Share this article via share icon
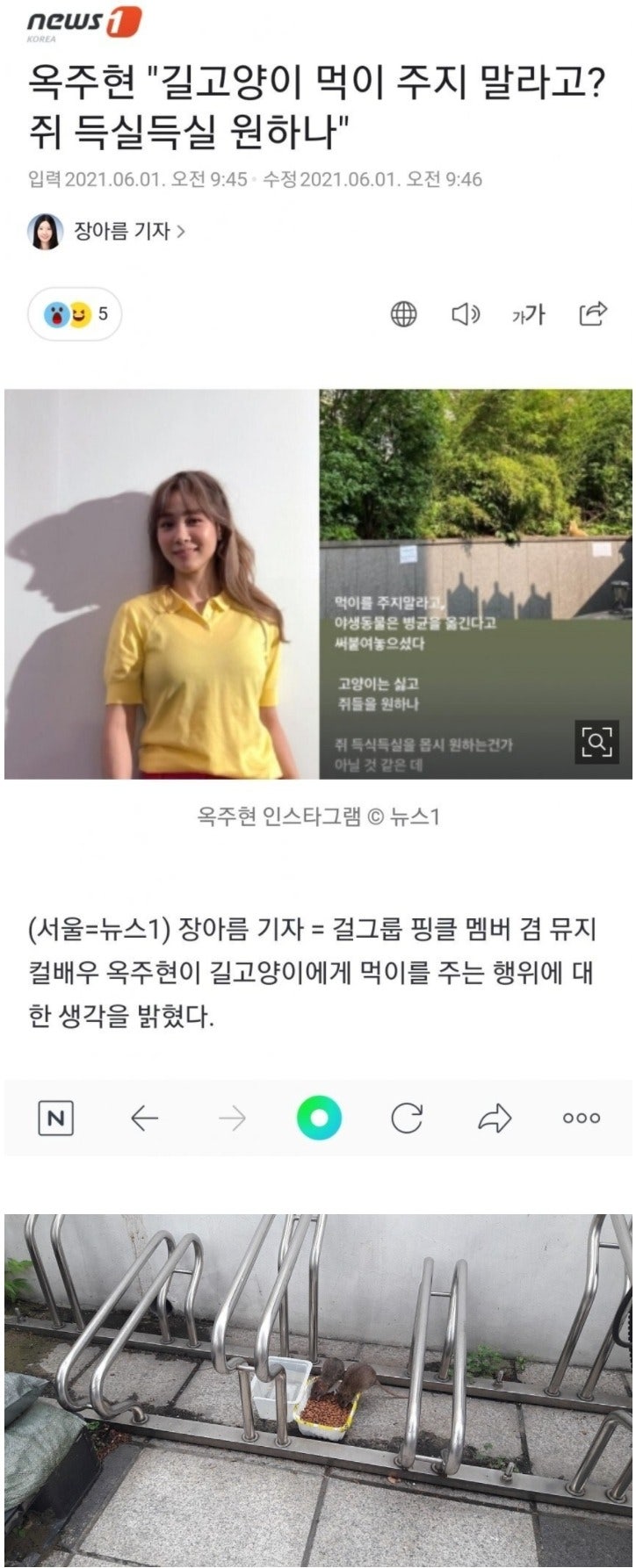The image size is (636, 1568). coord(593,313)
